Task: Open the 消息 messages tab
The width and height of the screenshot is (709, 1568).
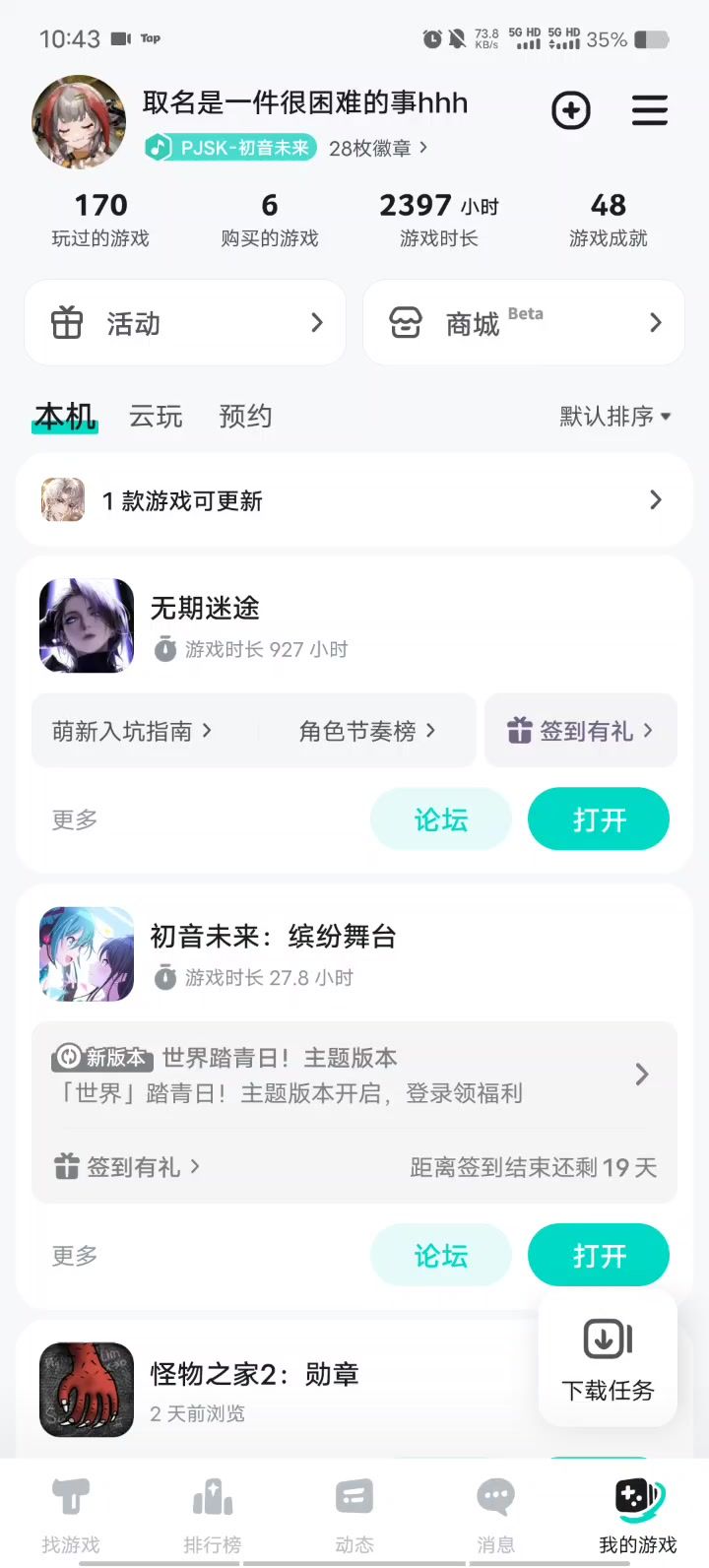Action: (495, 1515)
